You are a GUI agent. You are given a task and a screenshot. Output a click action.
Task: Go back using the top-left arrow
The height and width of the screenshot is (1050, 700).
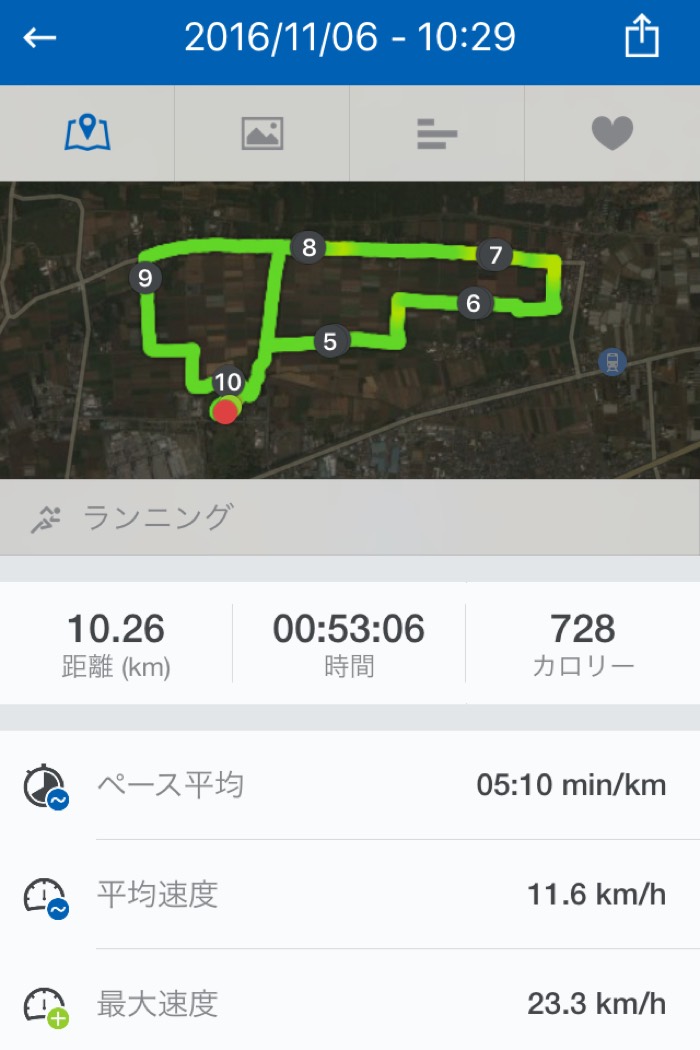(40, 39)
